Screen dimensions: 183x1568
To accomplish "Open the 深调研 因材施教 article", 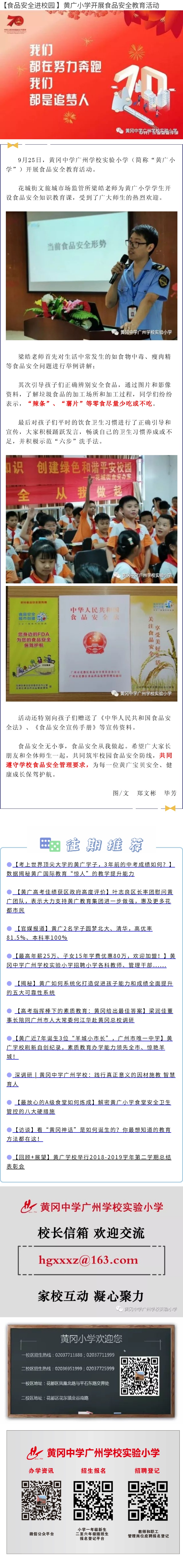I will coord(91,1075).
